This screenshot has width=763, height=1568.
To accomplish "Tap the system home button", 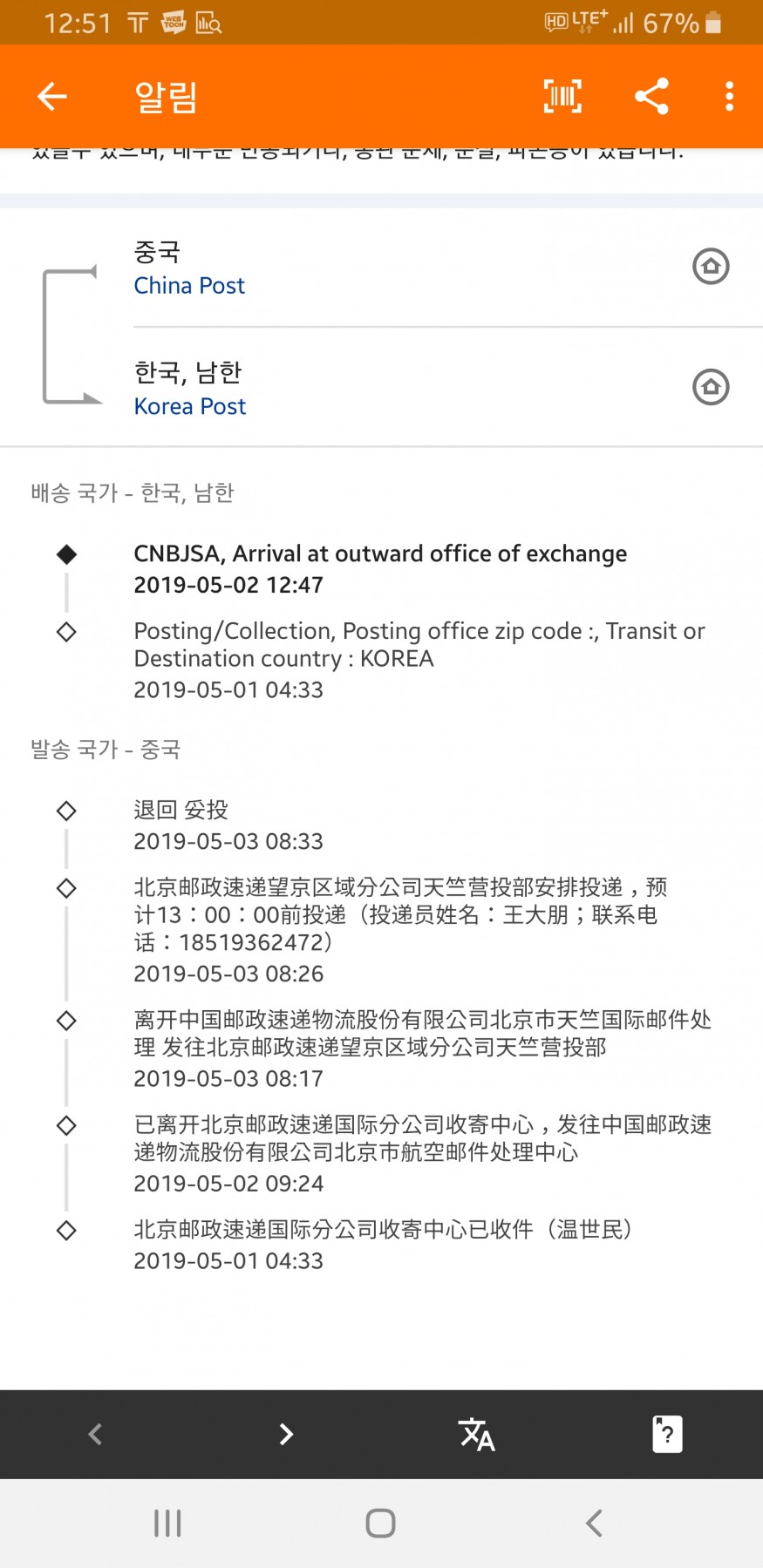I will click(x=380, y=1524).
